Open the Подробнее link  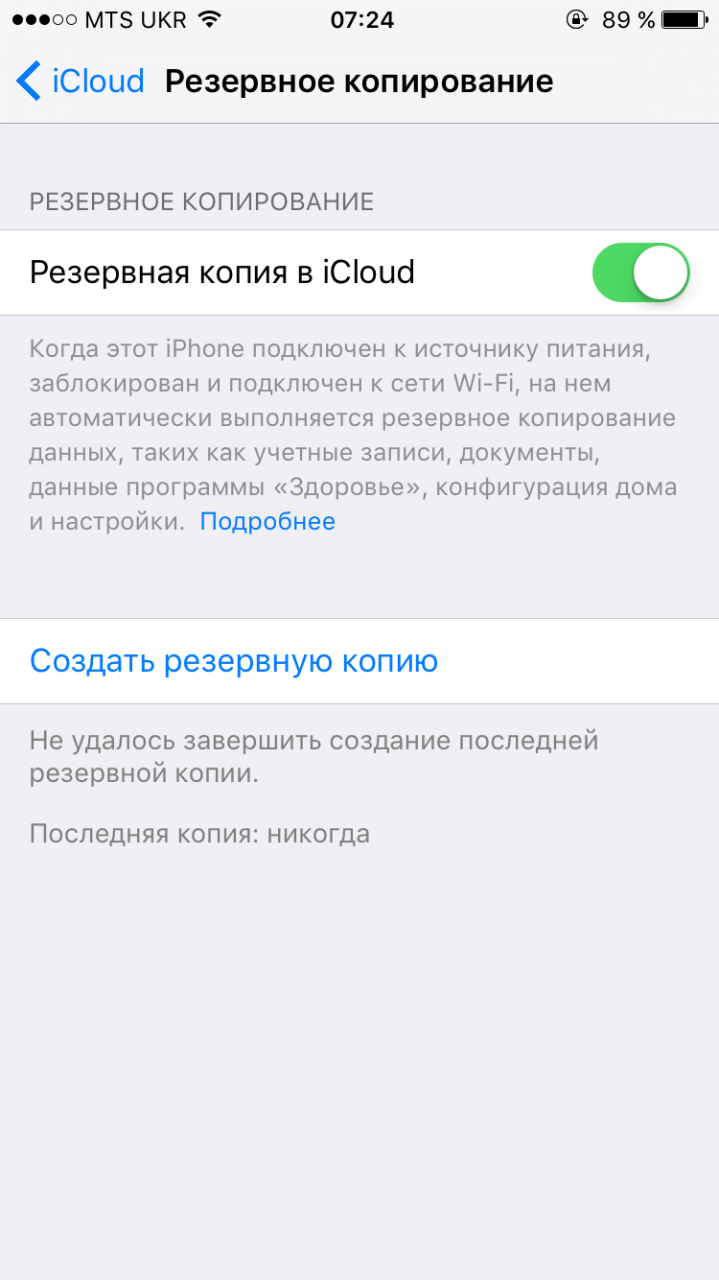(268, 521)
